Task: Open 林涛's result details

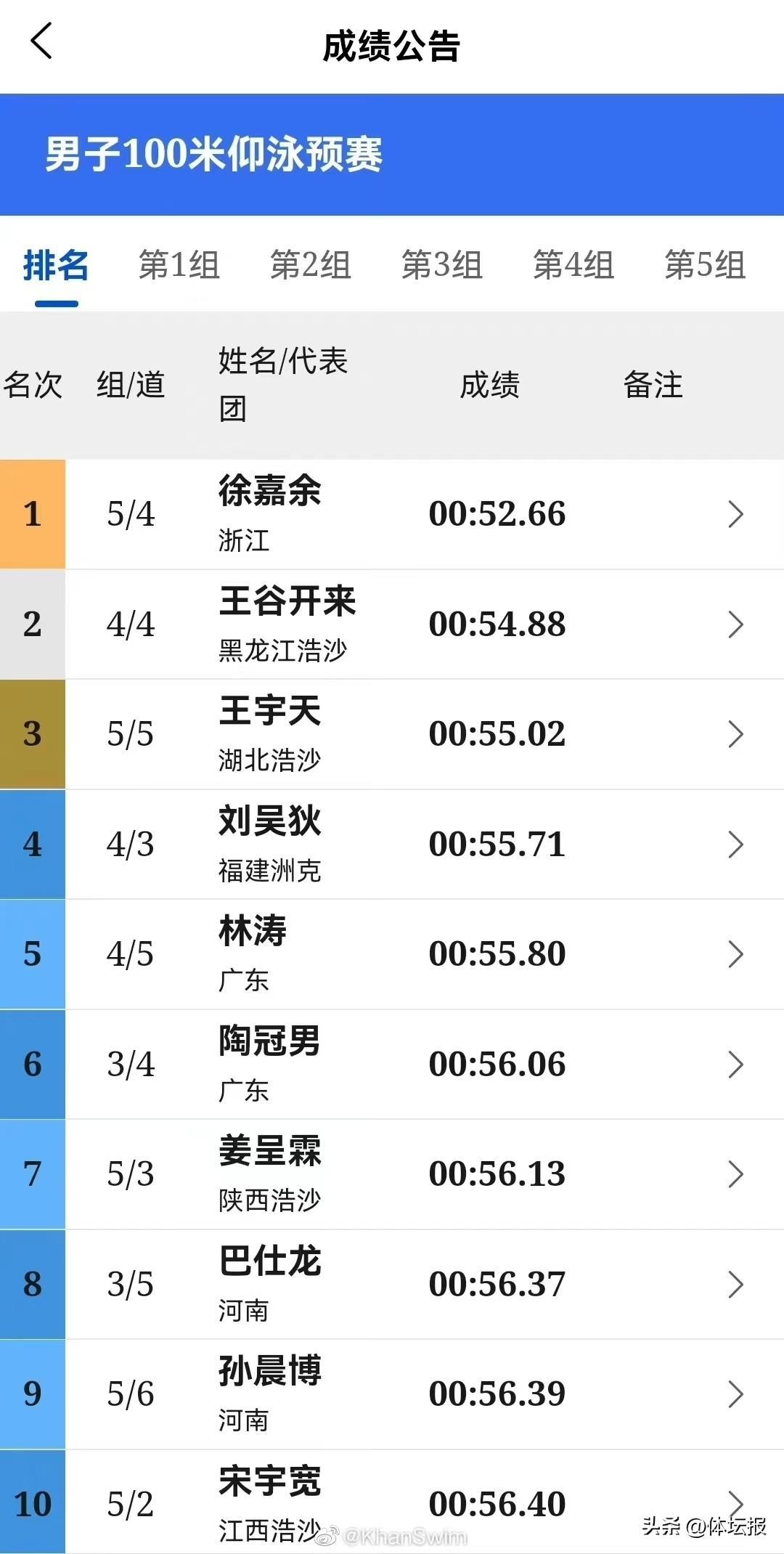Action: point(735,954)
